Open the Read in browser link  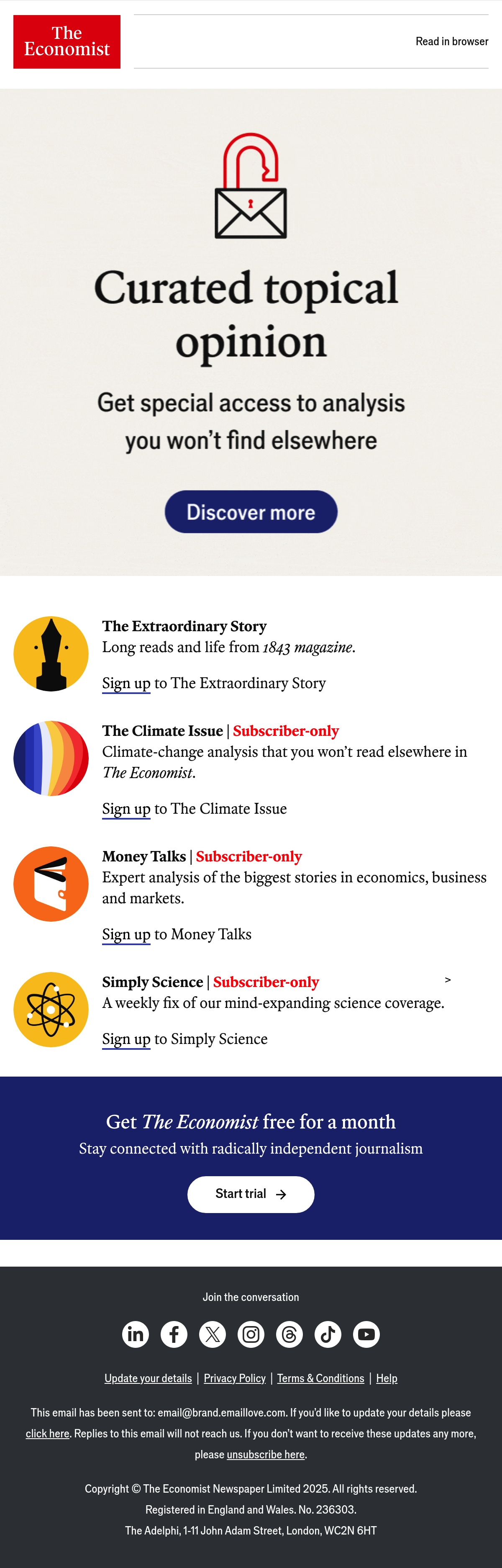click(x=451, y=41)
